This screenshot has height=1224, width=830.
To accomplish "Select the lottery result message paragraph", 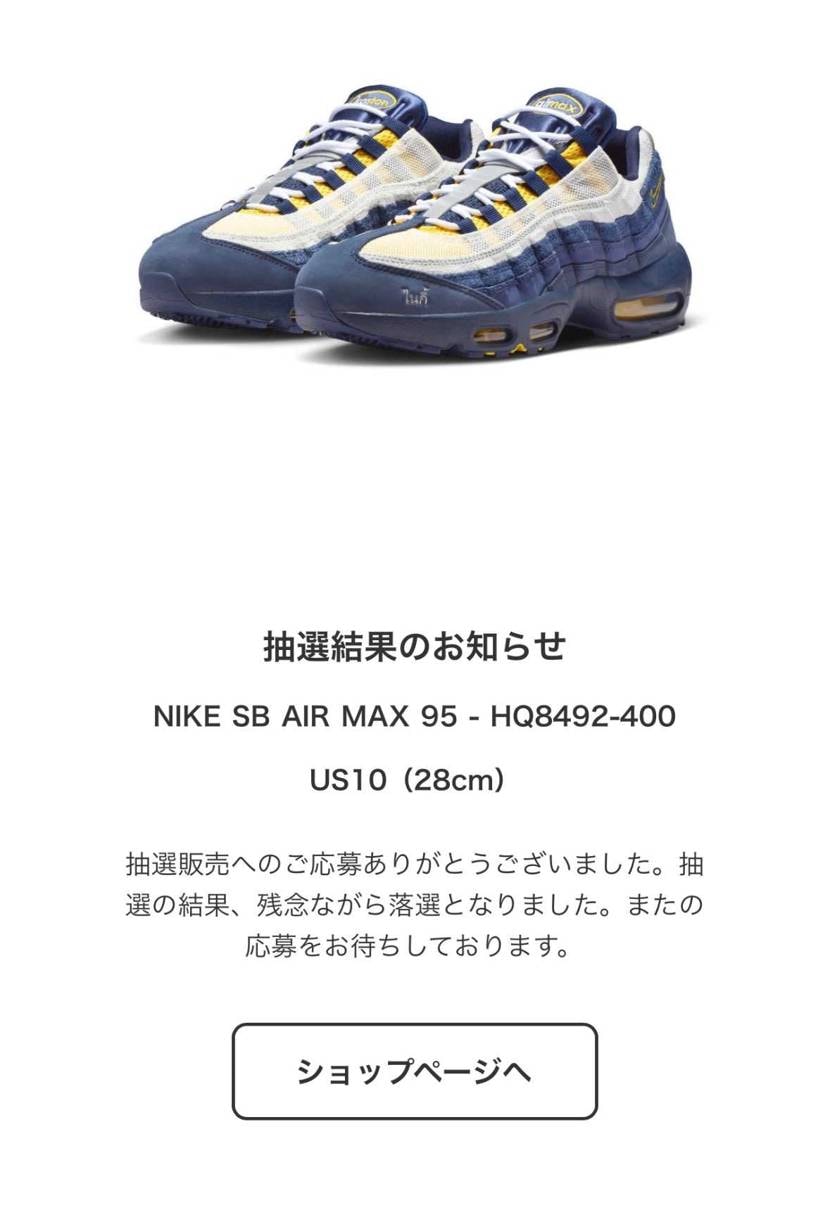I will click(415, 903).
